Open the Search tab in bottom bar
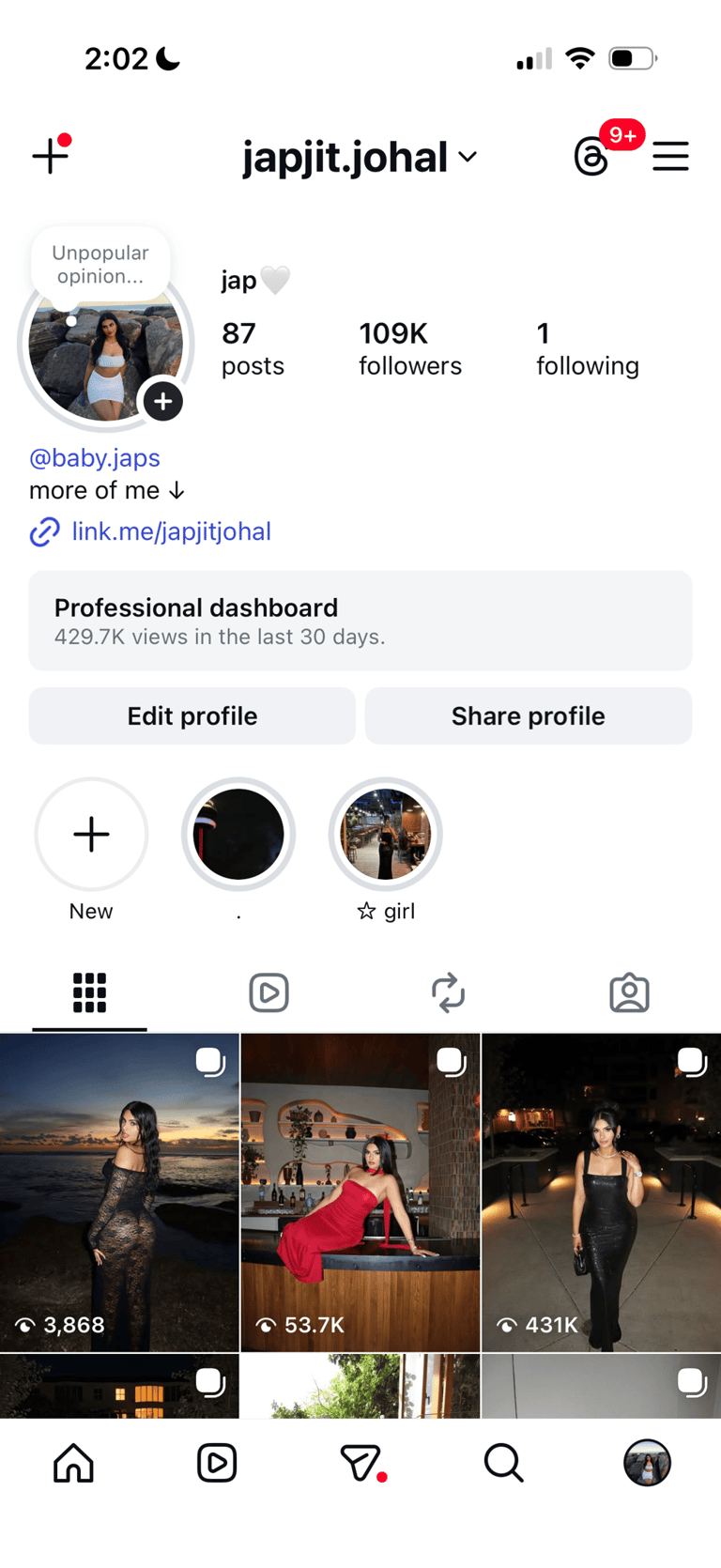This screenshot has height=1568, width=721. 503,1463
